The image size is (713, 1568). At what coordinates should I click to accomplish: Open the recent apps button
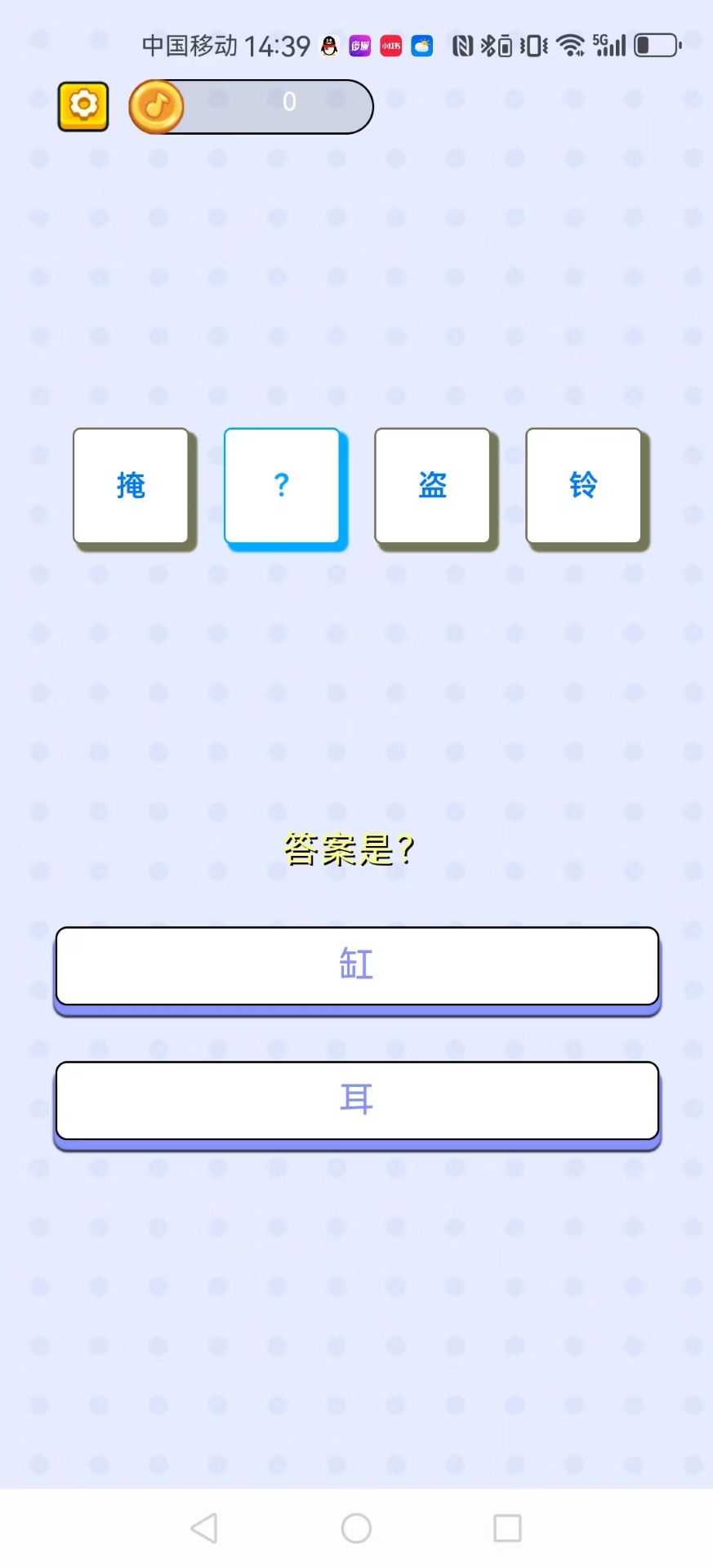(x=507, y=1528)
